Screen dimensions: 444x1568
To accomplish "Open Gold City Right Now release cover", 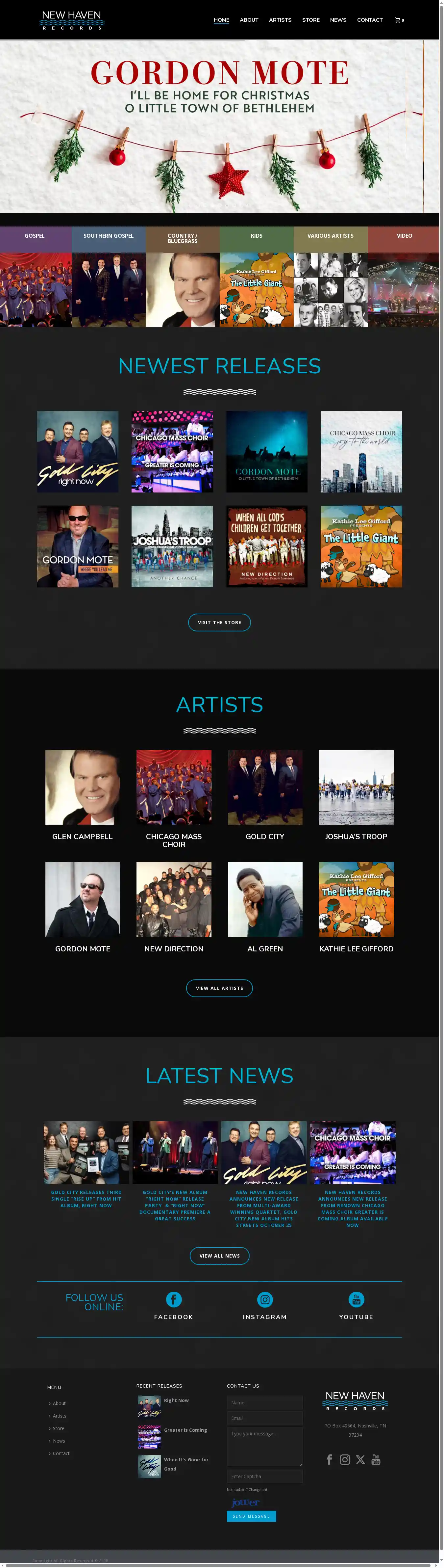I will tap(78, 452).
